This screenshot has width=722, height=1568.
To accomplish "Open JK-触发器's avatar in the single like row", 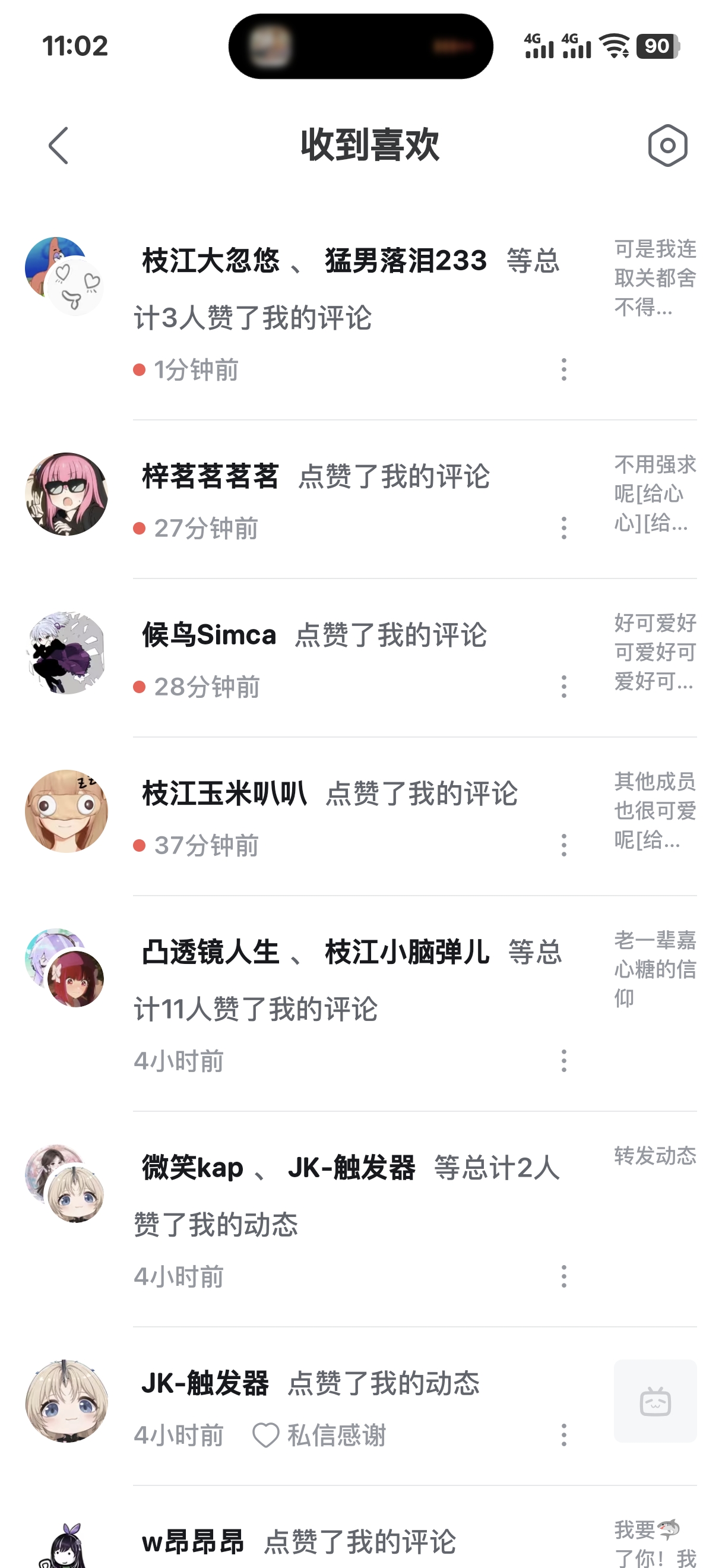I will [66, 1401].
